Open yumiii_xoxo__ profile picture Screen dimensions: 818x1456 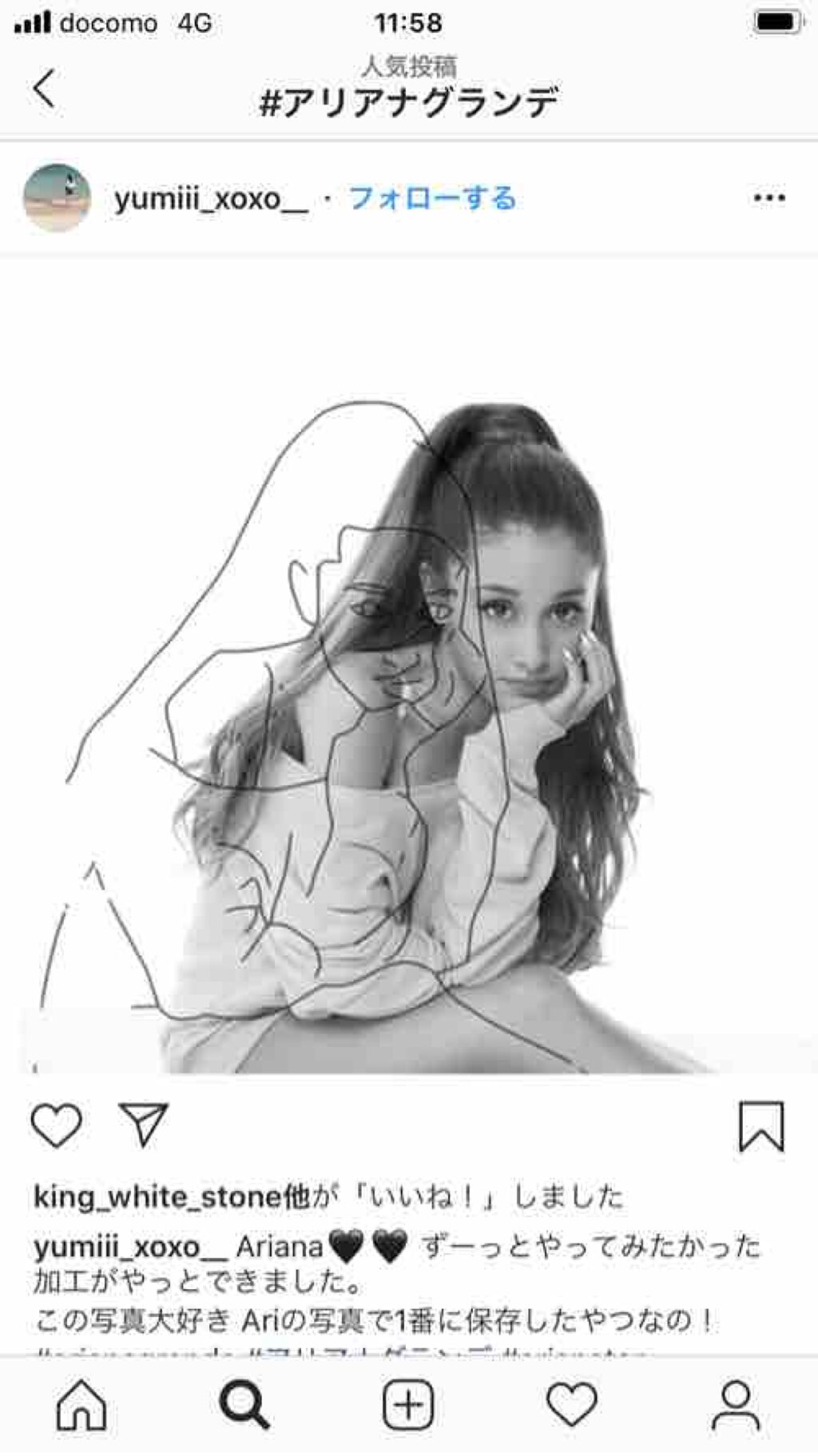[57, 197]
